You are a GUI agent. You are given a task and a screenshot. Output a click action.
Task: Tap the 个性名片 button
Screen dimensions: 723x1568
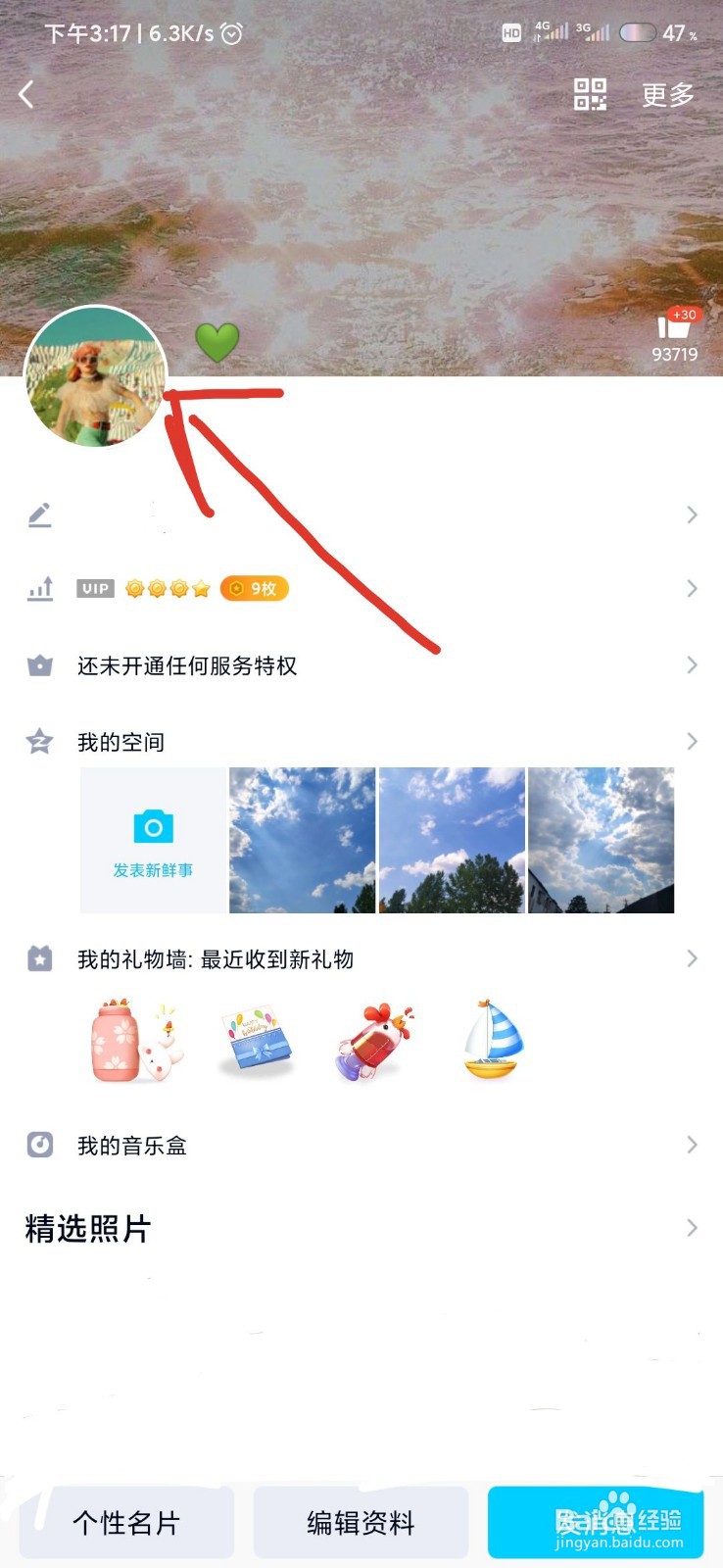pos(125,1522)
